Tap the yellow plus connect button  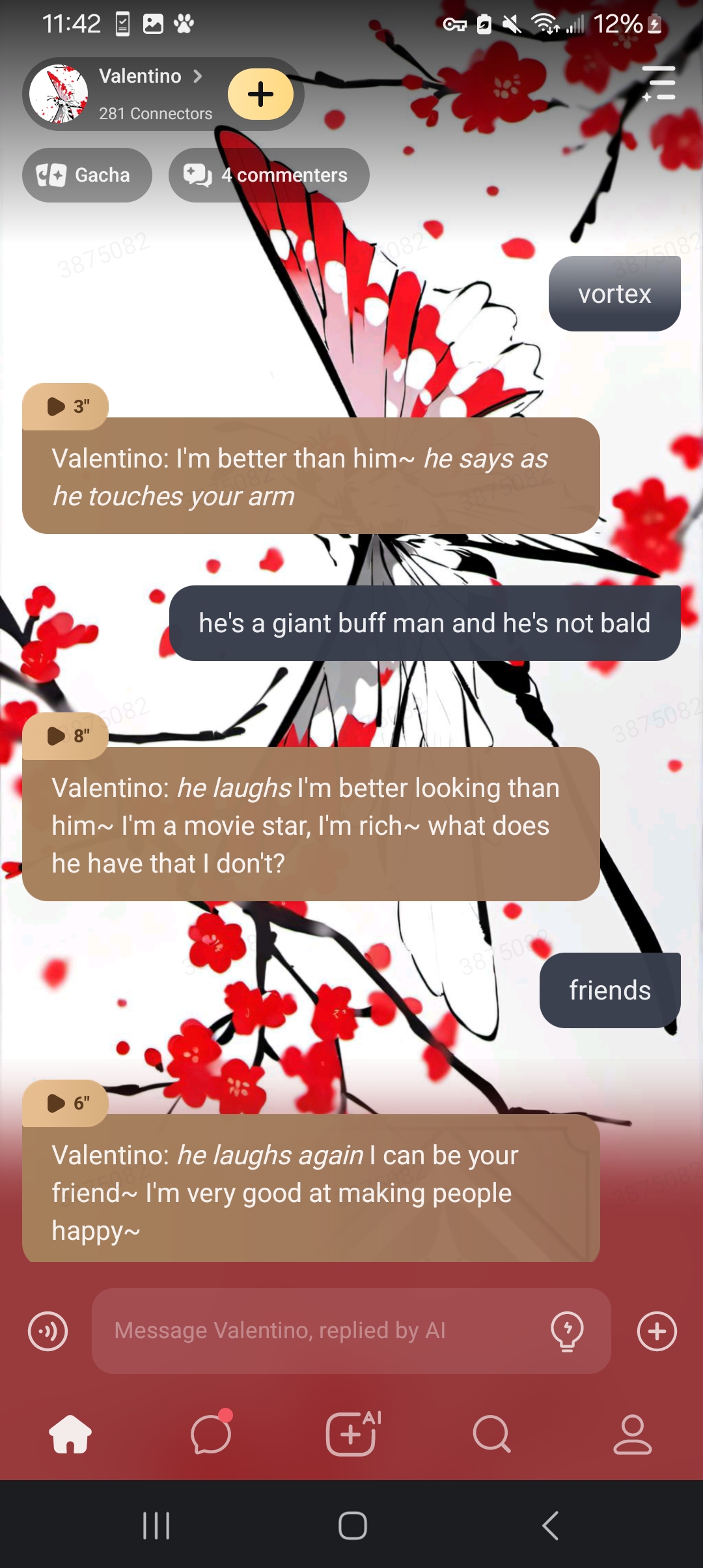point(260,94)
